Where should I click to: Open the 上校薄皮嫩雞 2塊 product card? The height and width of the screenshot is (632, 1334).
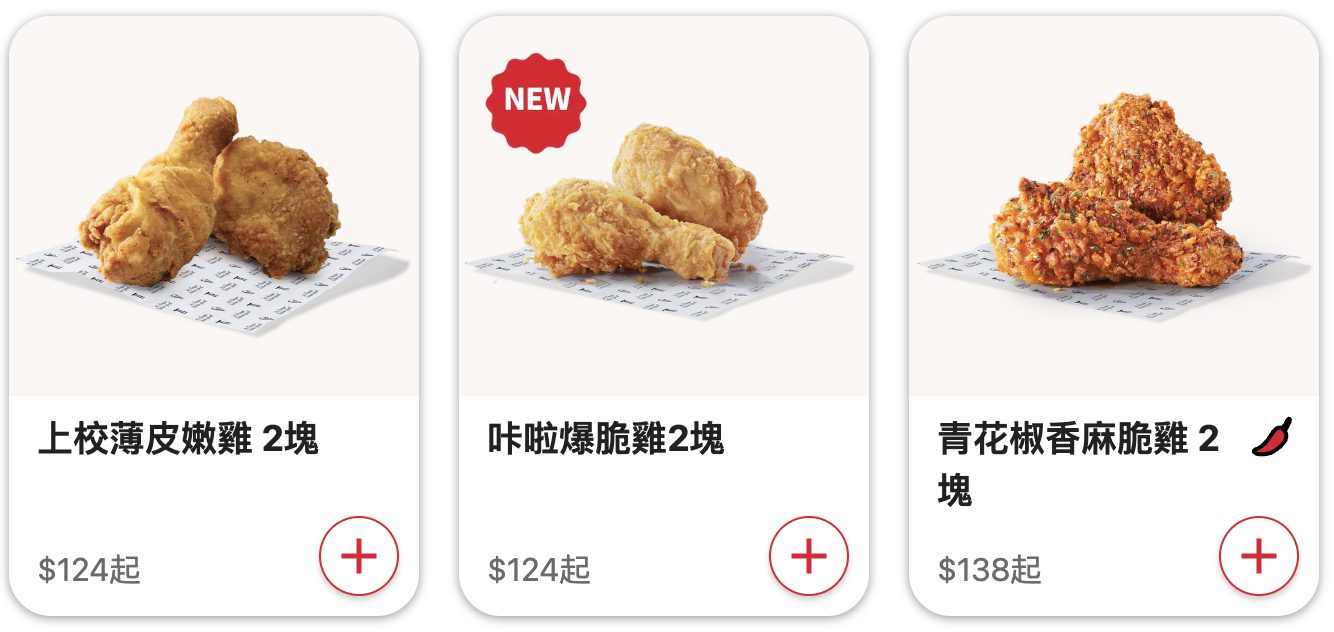[213, 220]
